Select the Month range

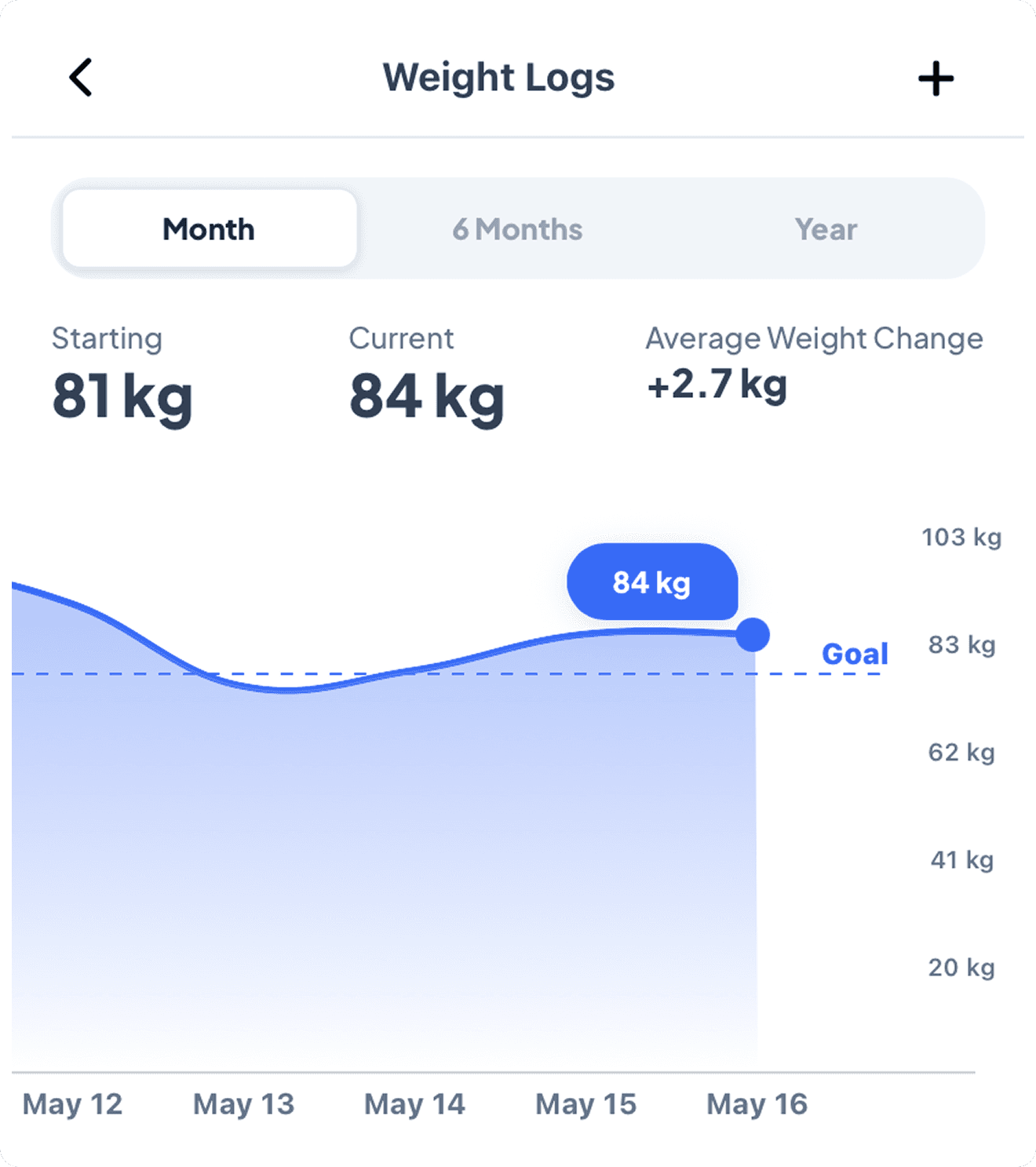(x=210, y=229)
